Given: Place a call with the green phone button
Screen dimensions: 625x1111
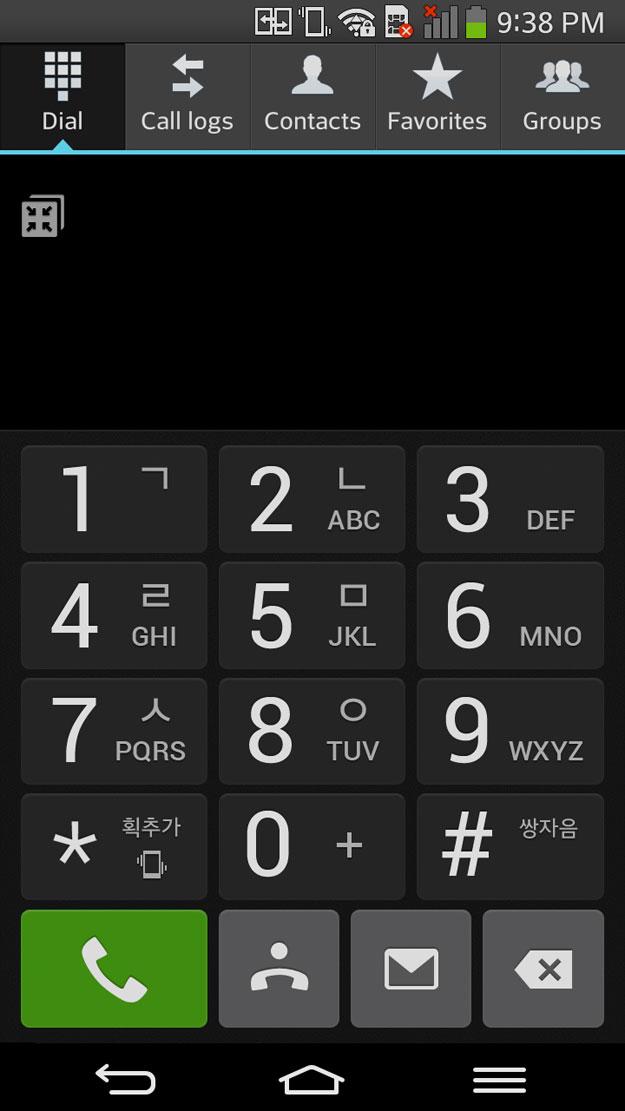Looking at the screenshot, I should tap(114, 969).
